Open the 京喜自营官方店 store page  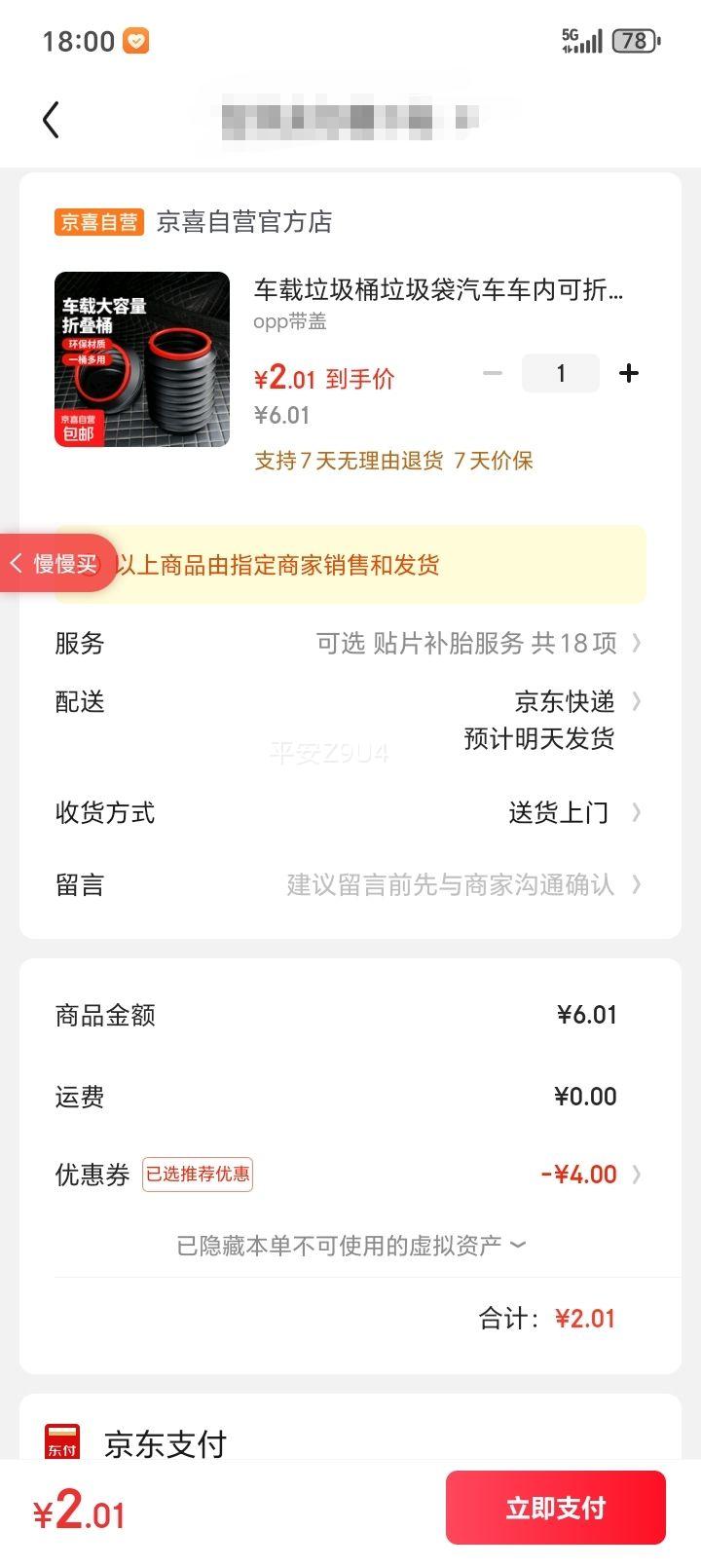pos(244,222)
